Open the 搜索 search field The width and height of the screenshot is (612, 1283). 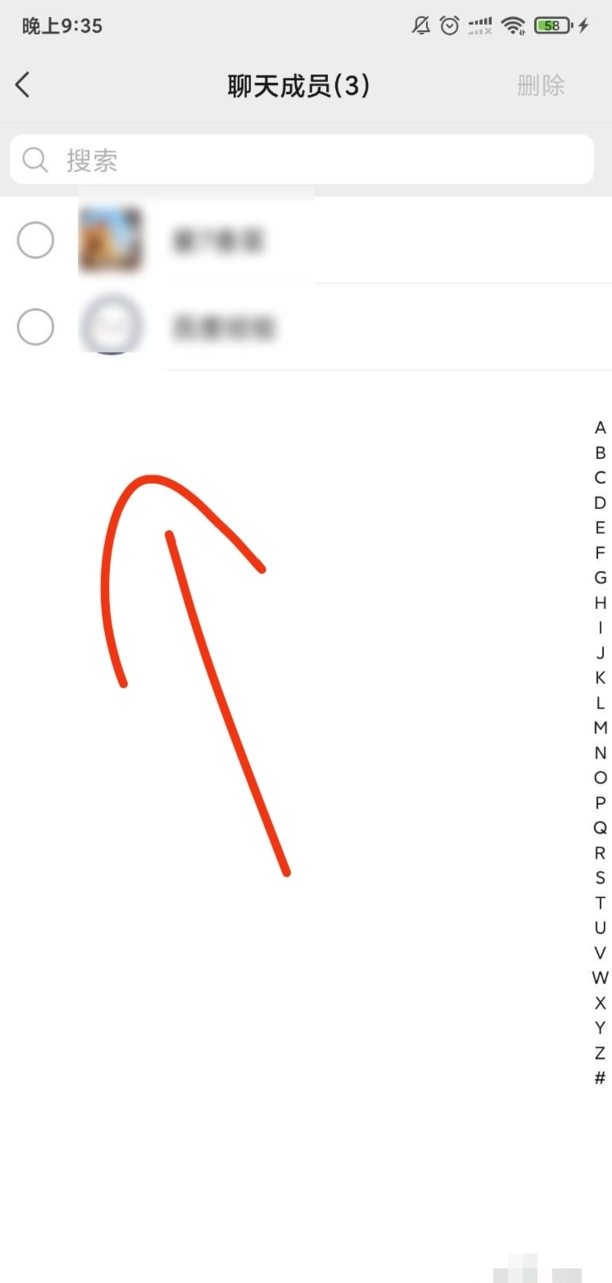[x=300, y=160]
